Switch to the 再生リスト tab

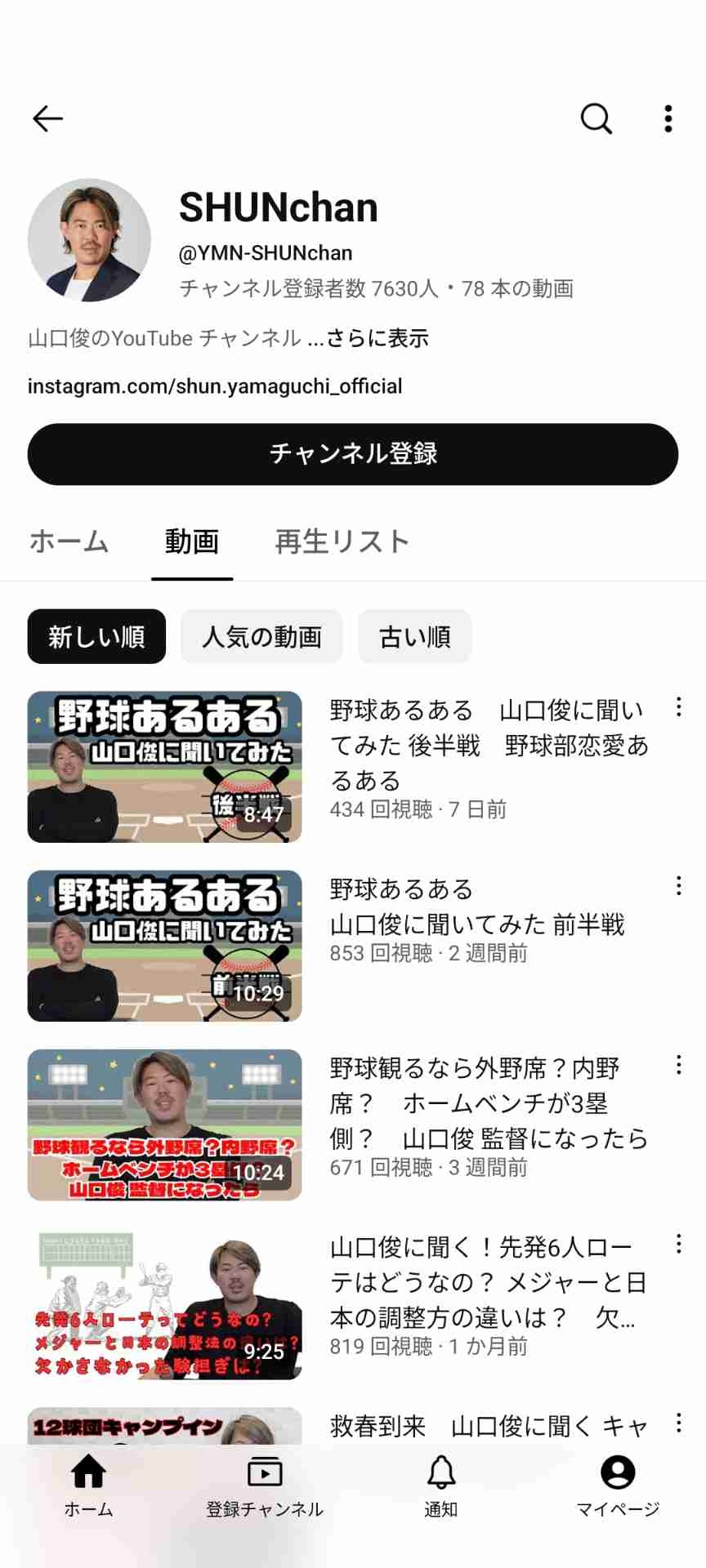pos(342,541)
